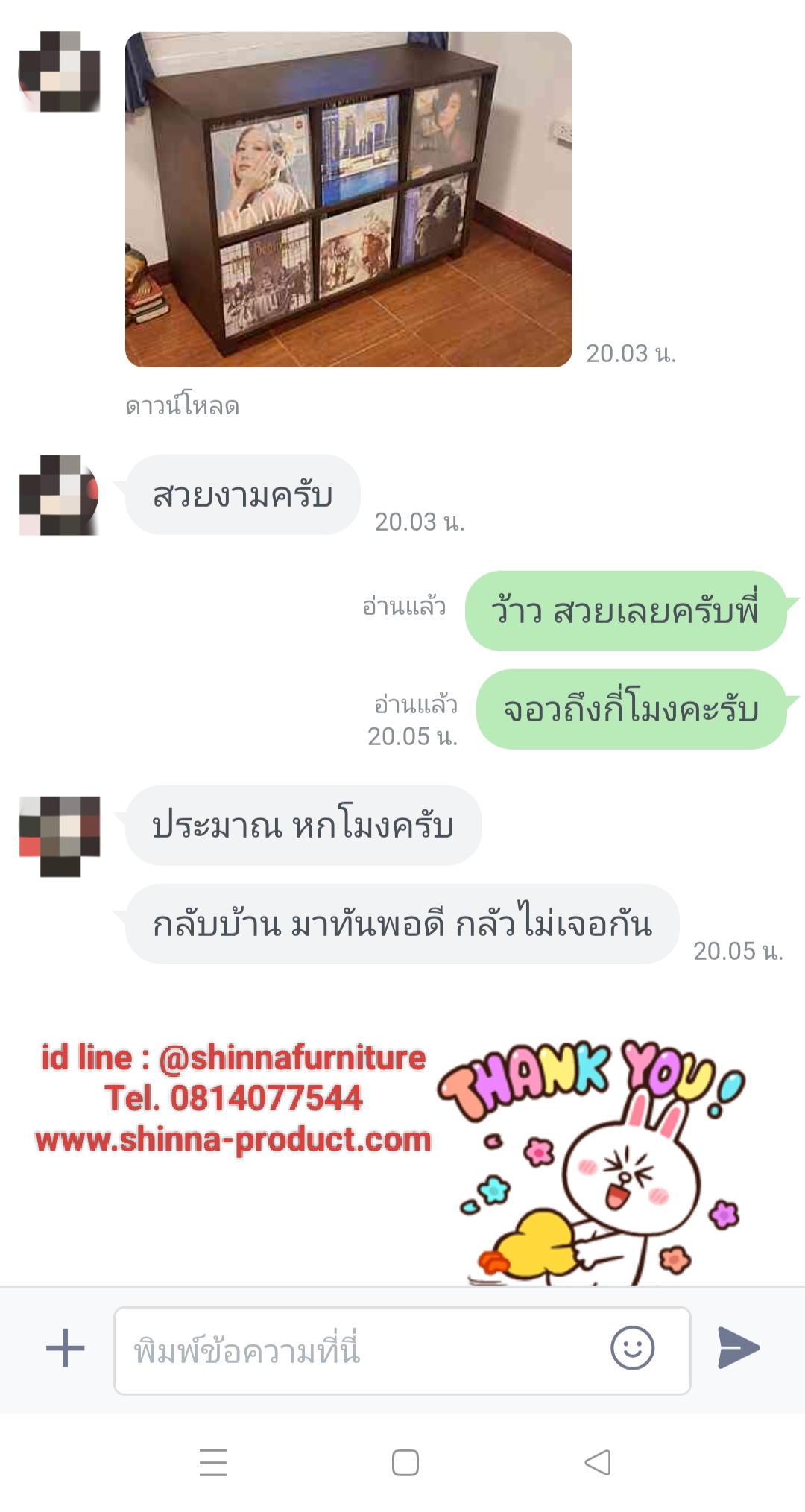Send the message with the arrow icon
805x1512 pixels.
click(x=738, y=1348)
